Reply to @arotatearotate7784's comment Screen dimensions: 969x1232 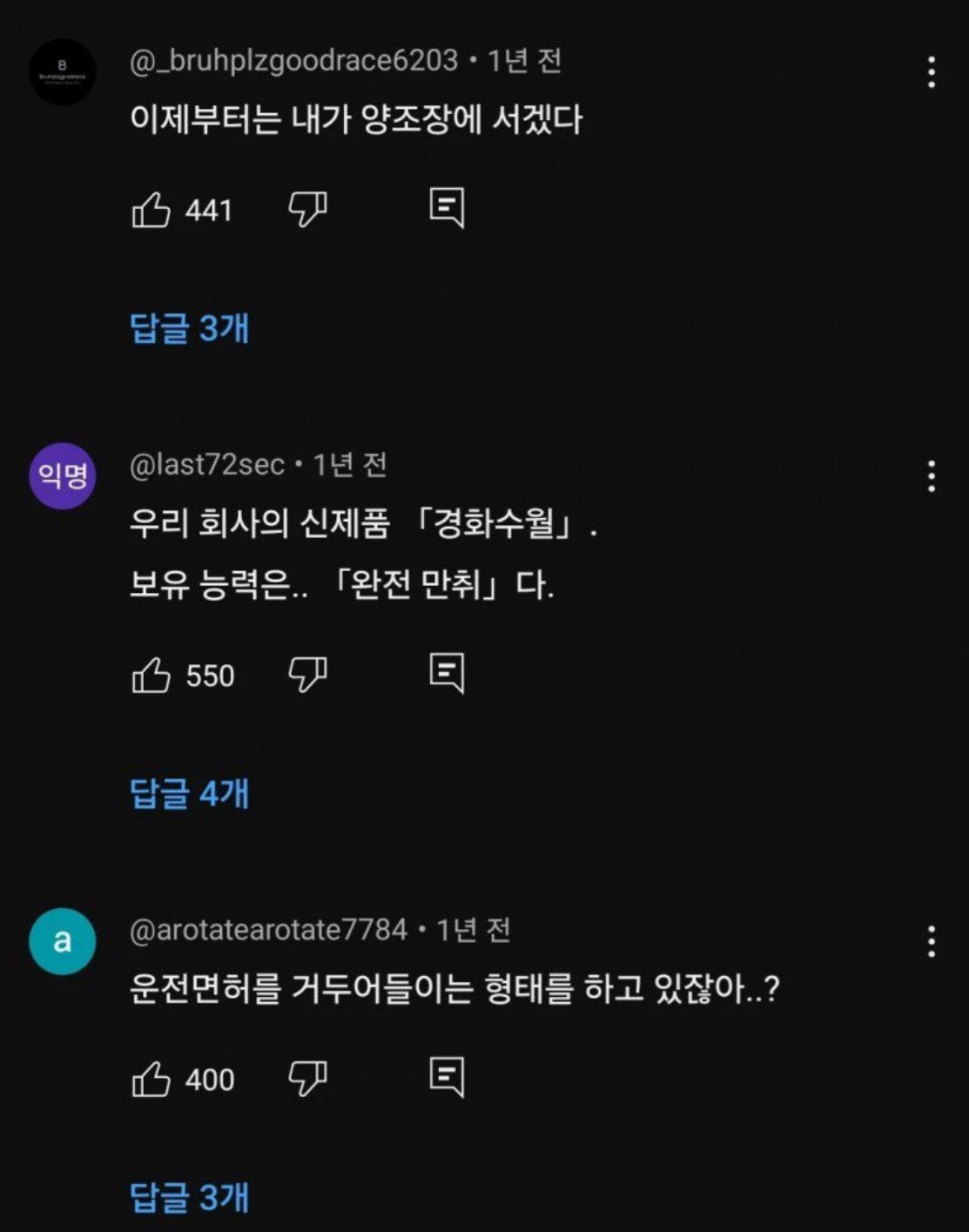447,1078
